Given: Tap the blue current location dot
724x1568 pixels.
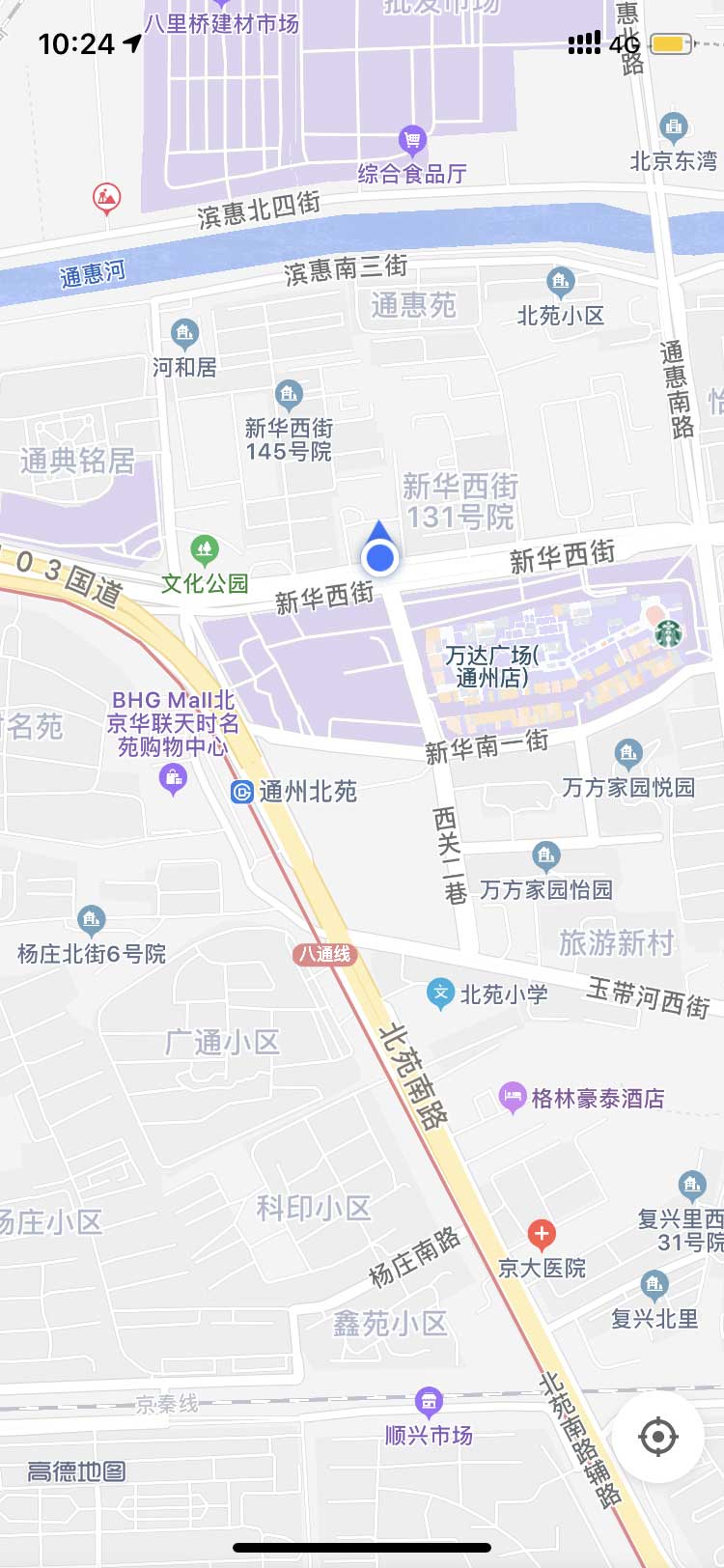Looking at the screenshot, I should [x=379, y=557].
